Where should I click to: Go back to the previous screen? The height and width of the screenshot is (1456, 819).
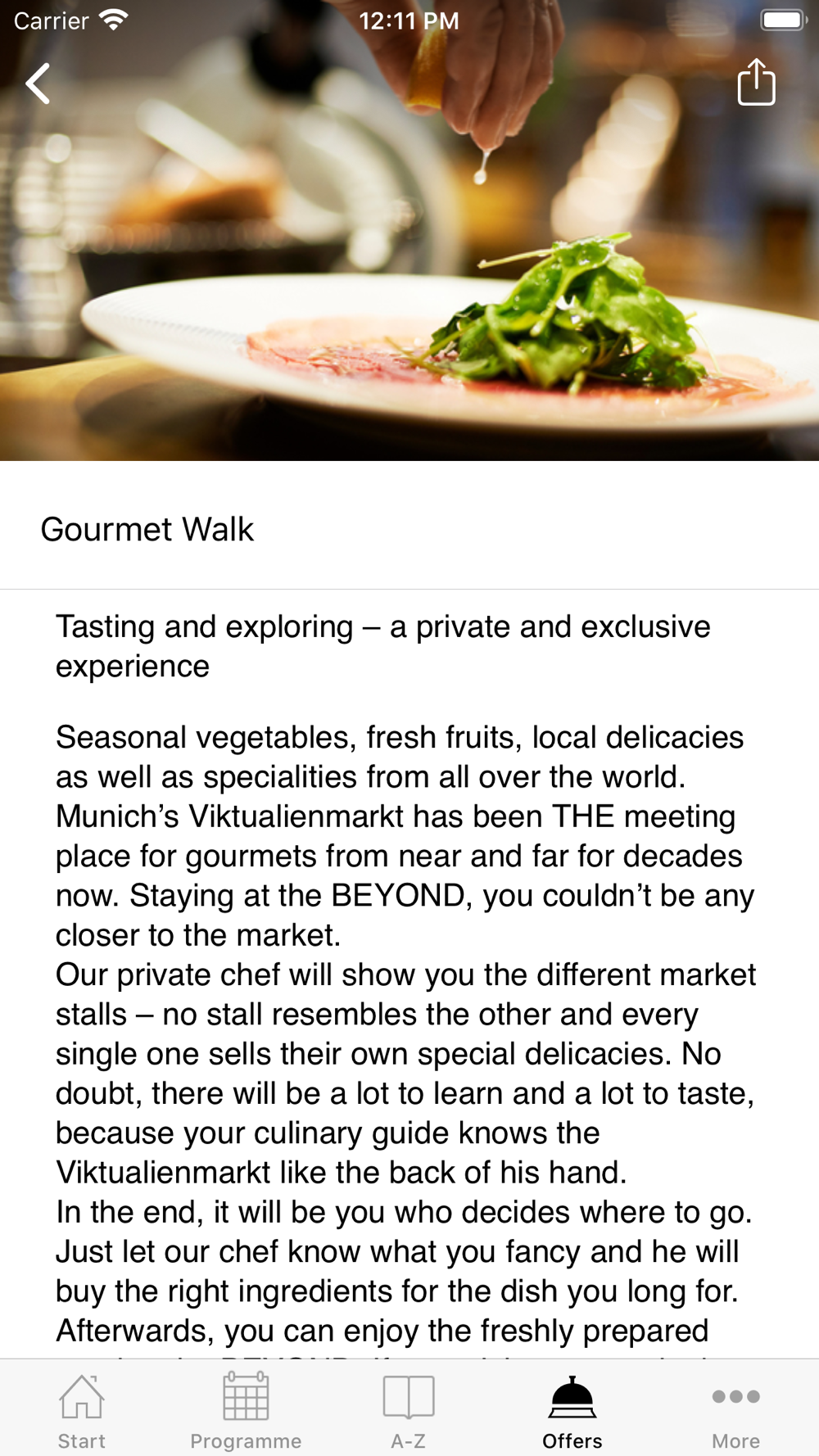tap(38, 84)
